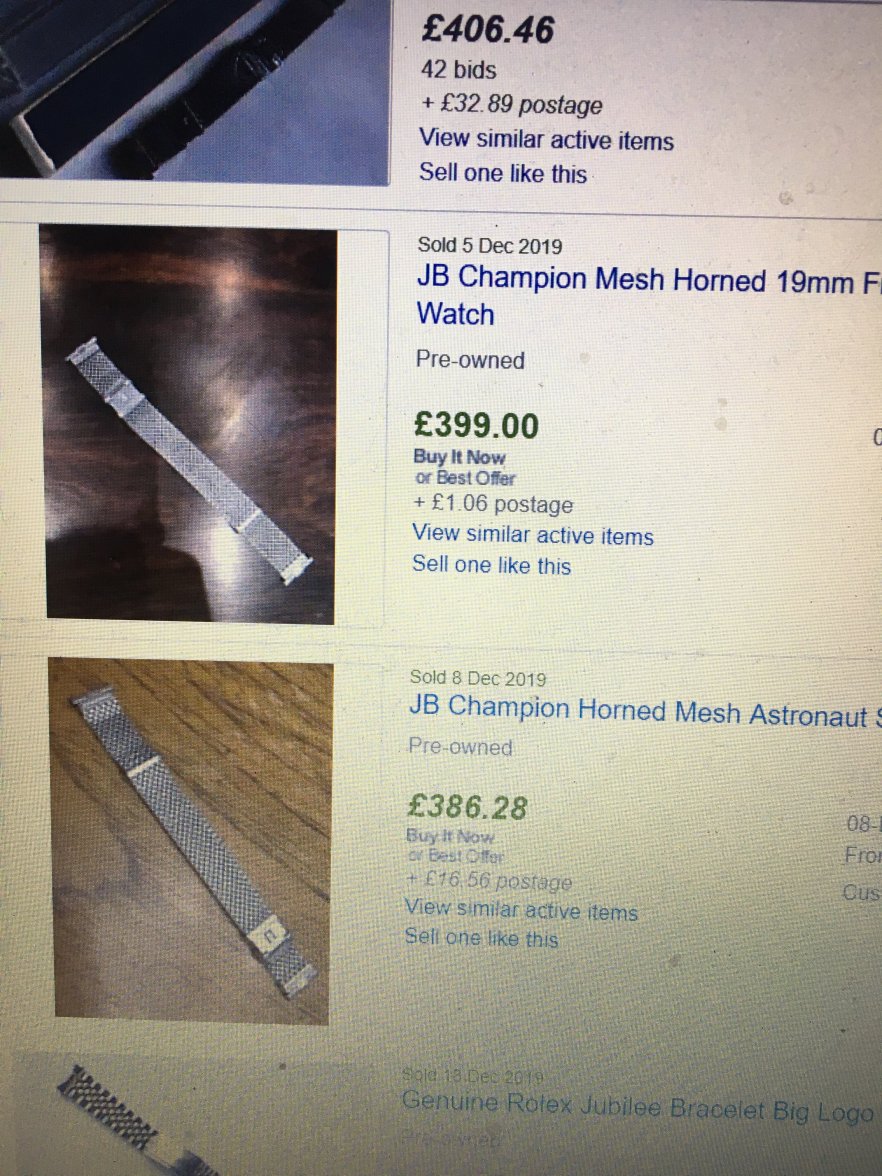Open the JB Champion Horned Mesh Astronaut listing title
The width and height of the screenshot is (882, 1176).
pos(636,709)
